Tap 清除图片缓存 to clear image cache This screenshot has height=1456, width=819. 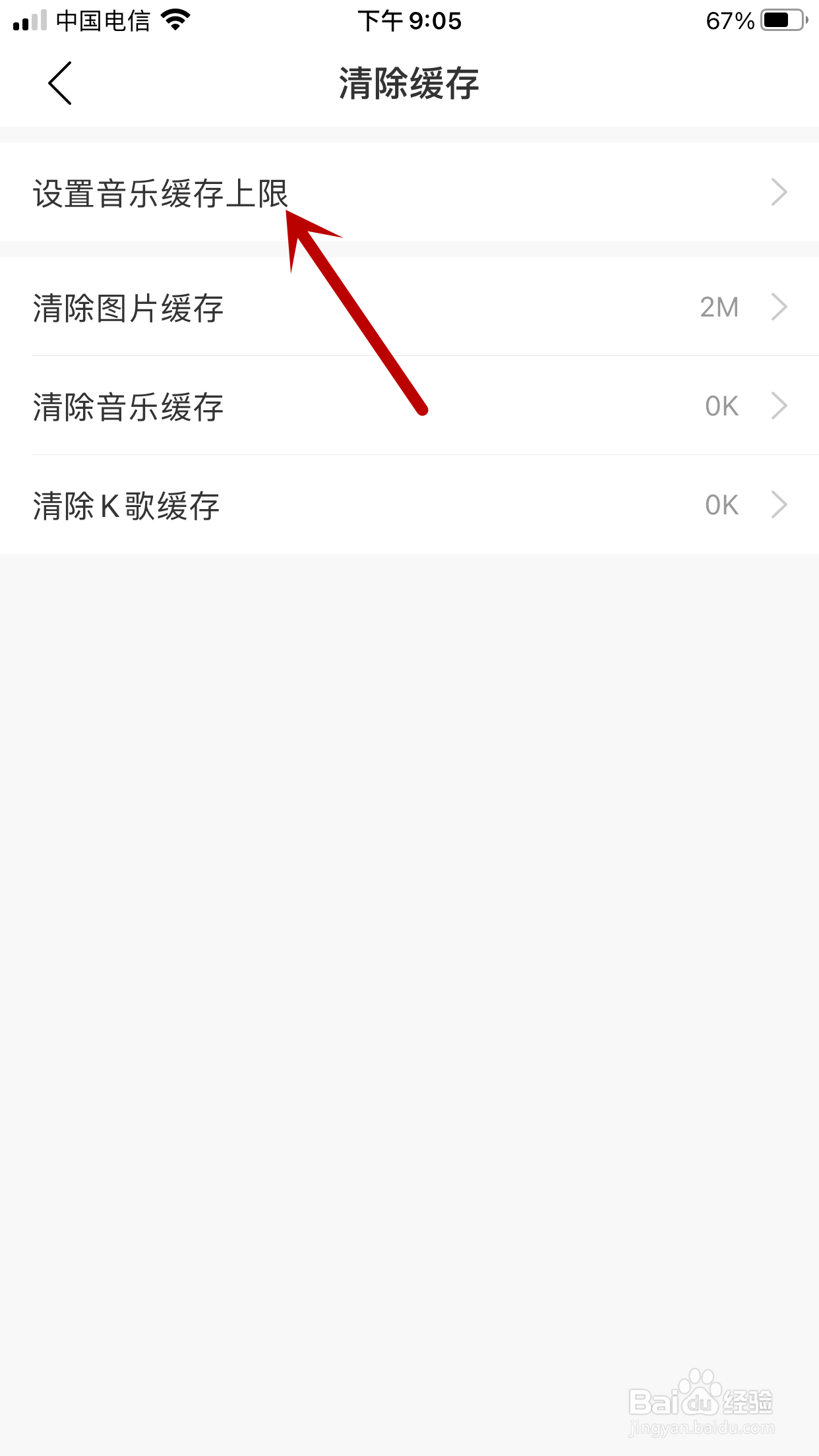[129, 306]
